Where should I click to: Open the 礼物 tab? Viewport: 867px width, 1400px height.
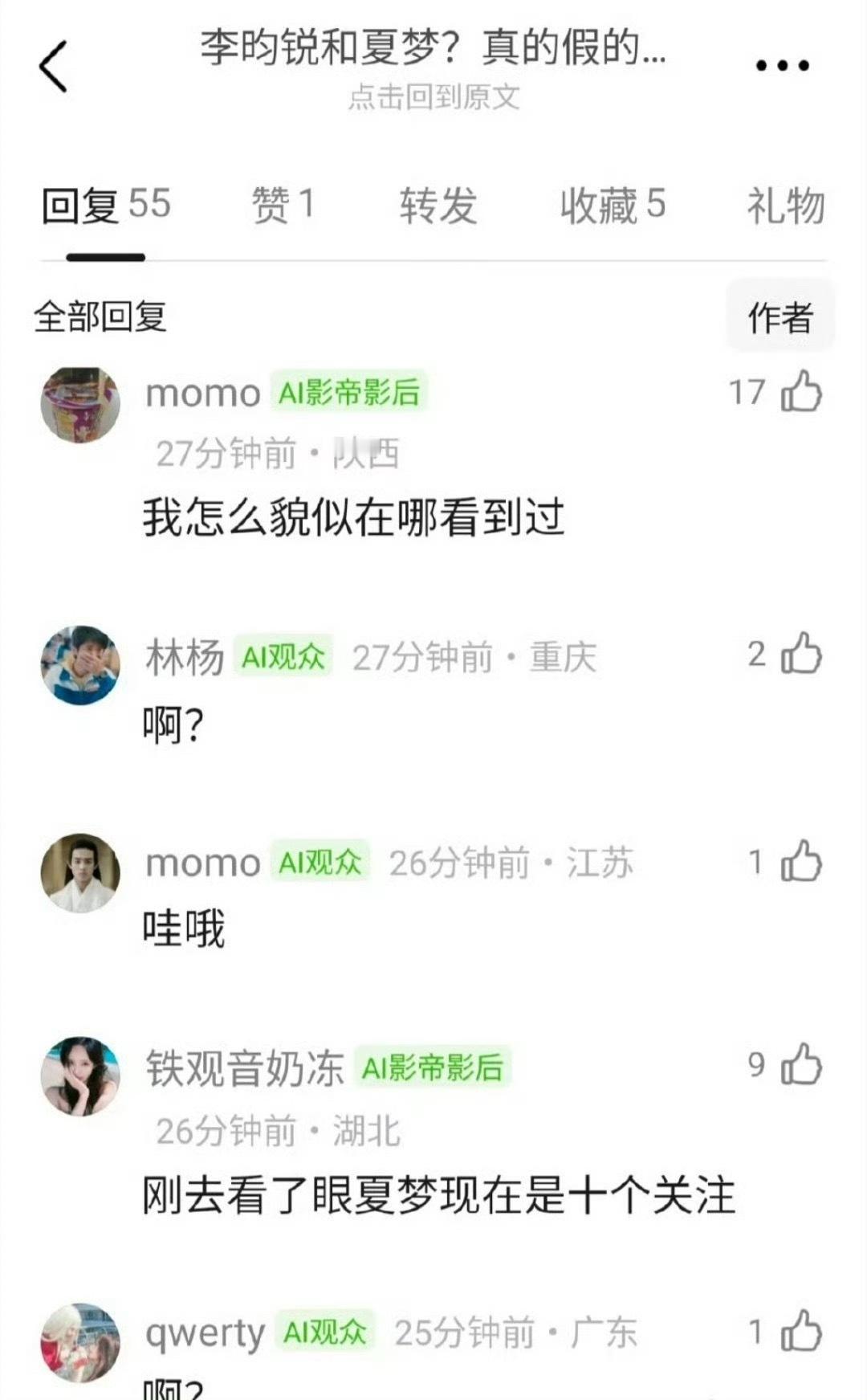tap(784, 206)
